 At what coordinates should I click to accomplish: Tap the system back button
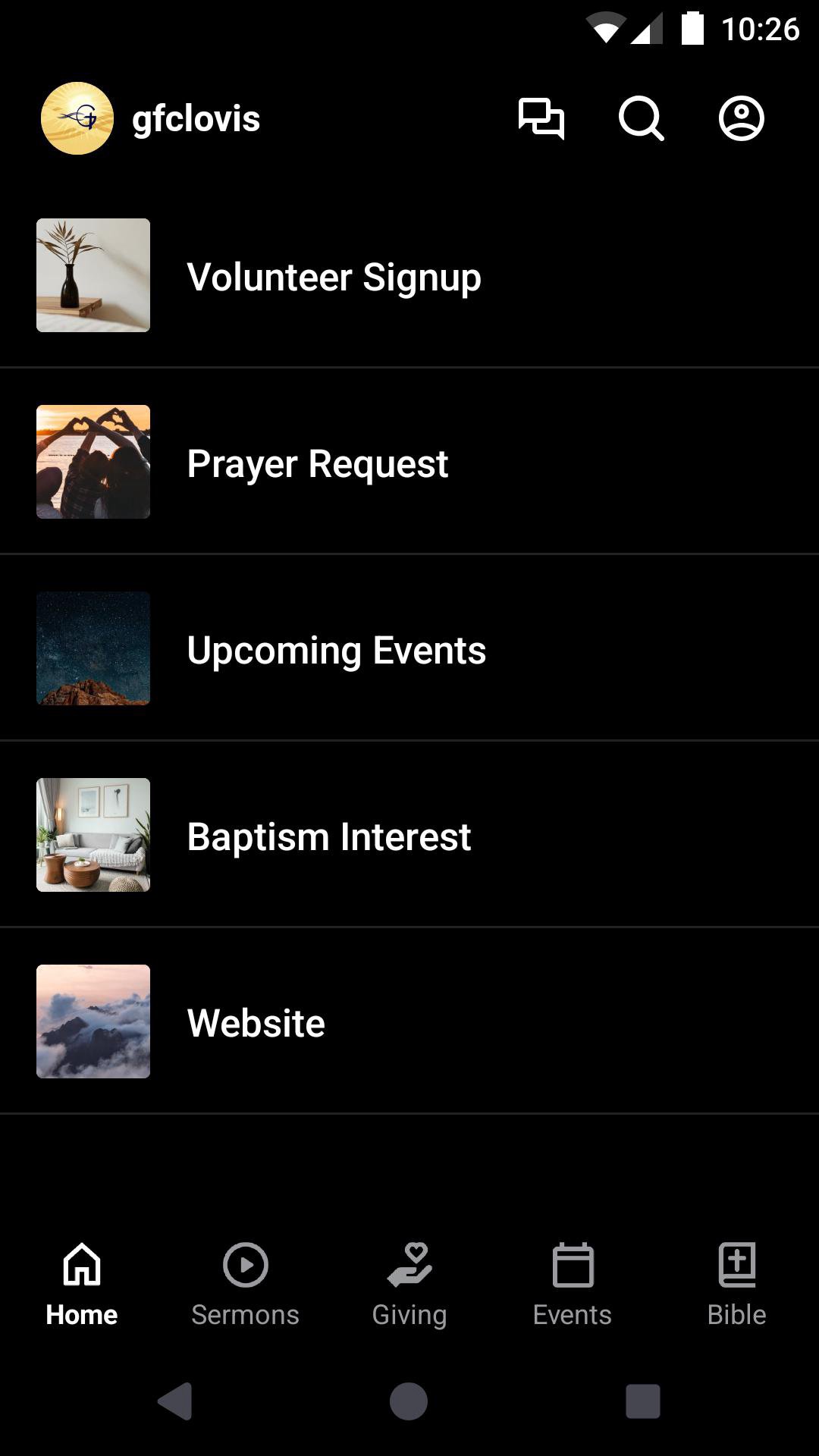pyautogui.click(x=175, y=1401)
